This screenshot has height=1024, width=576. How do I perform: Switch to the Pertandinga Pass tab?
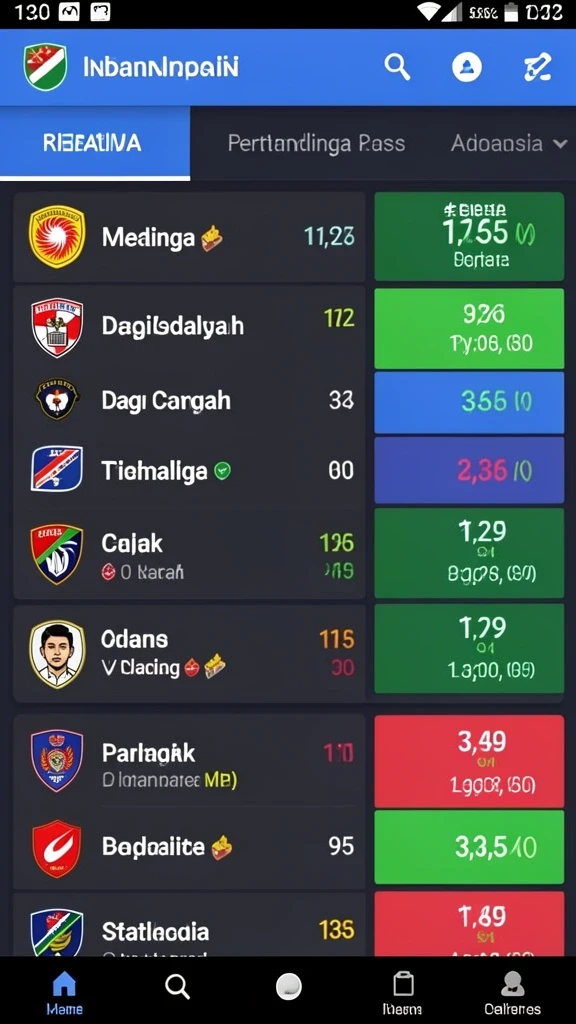(316, 143)
